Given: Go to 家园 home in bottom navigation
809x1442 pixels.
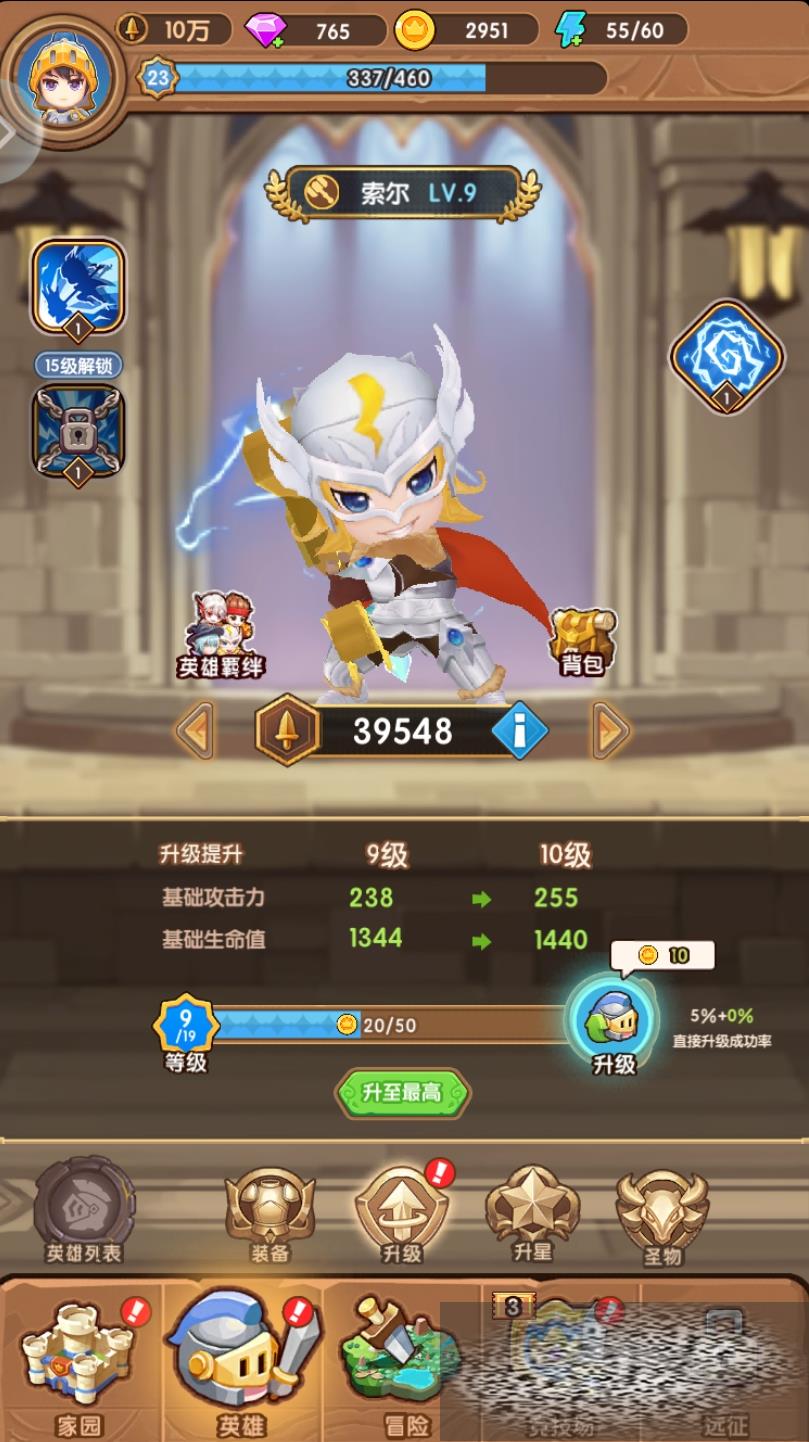Looking at the screenshot, I should pos(78,1362).
